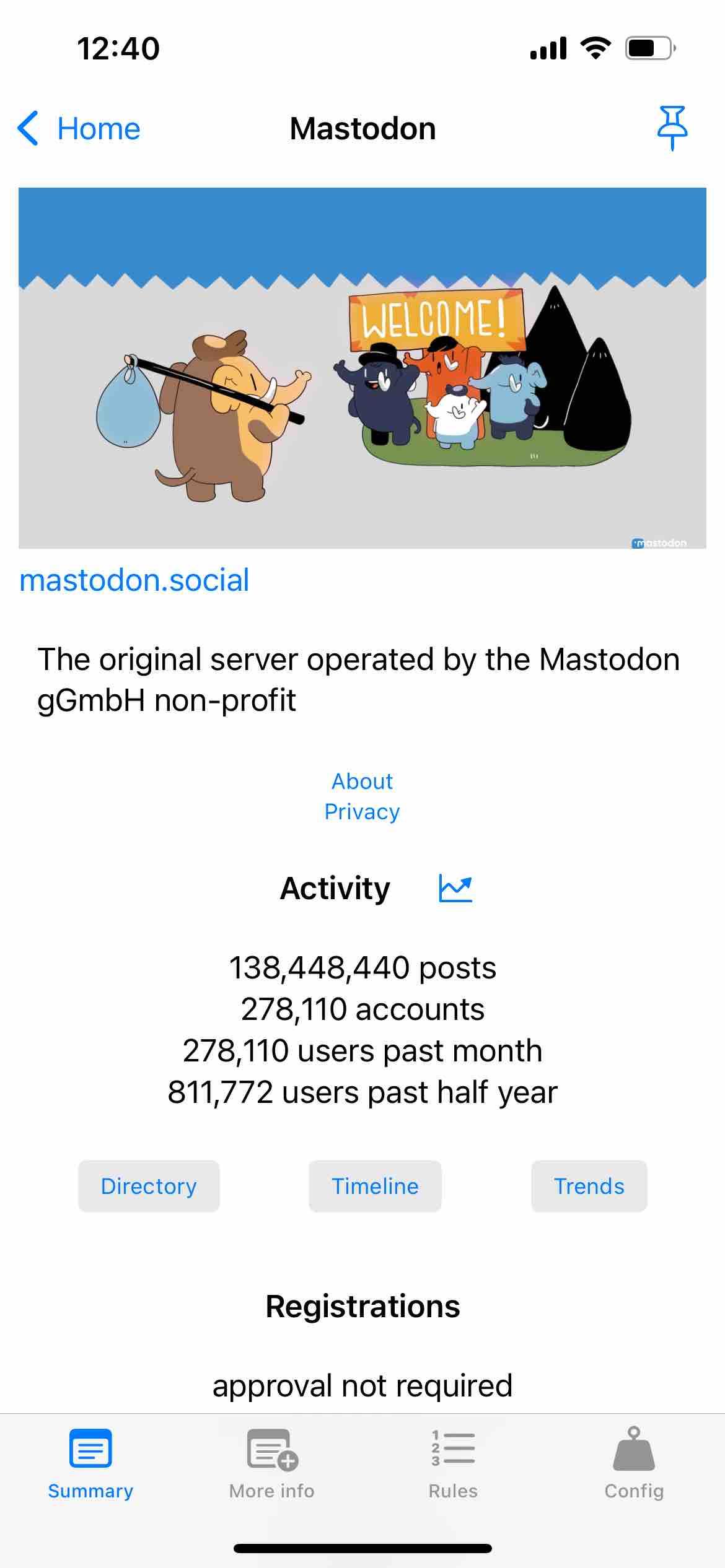Go back to Home
This screenshot has height=1568, width=725.
pos(79,129)
